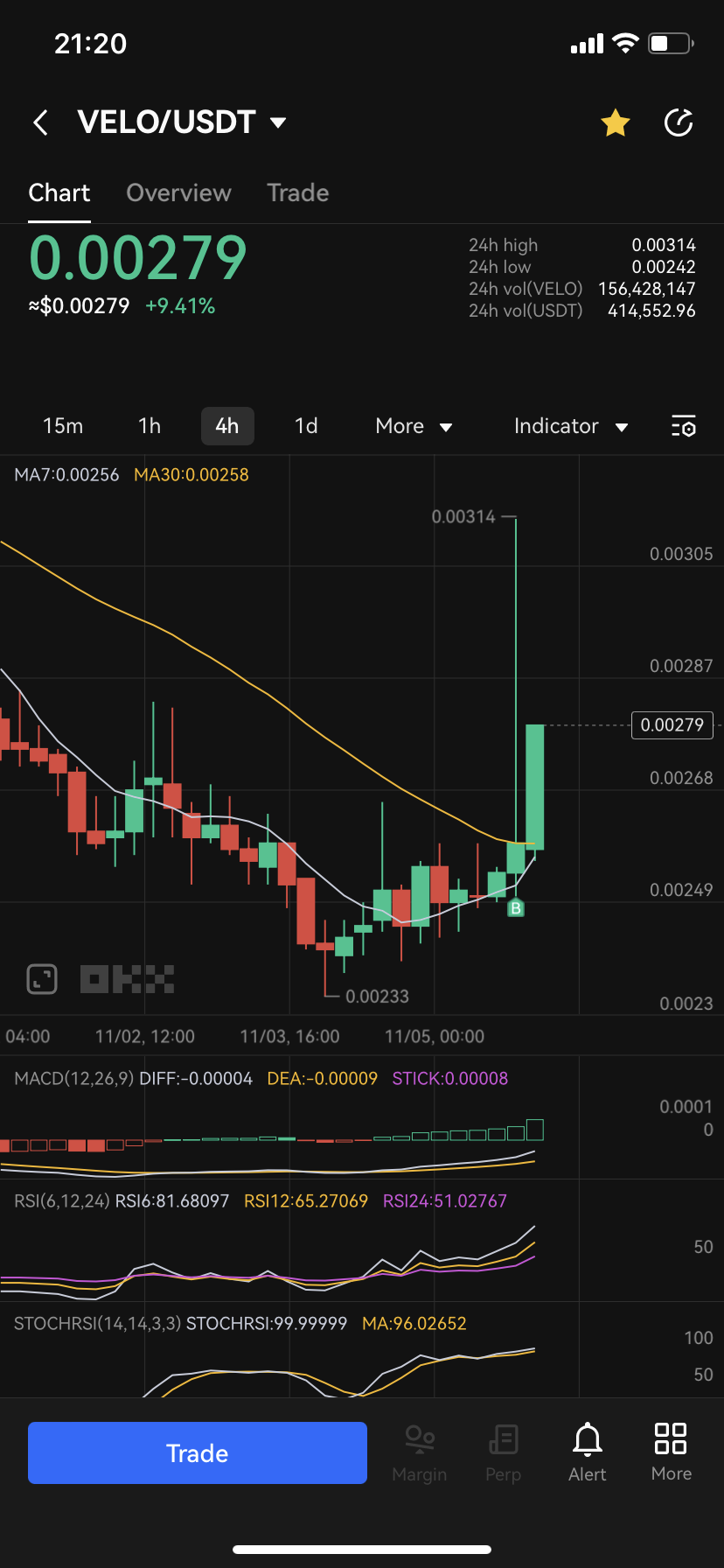The height and width of the screenshot is (1568, 724).
Task: Expand the chart to fullscreen
Action: click(x=42, y=978)
